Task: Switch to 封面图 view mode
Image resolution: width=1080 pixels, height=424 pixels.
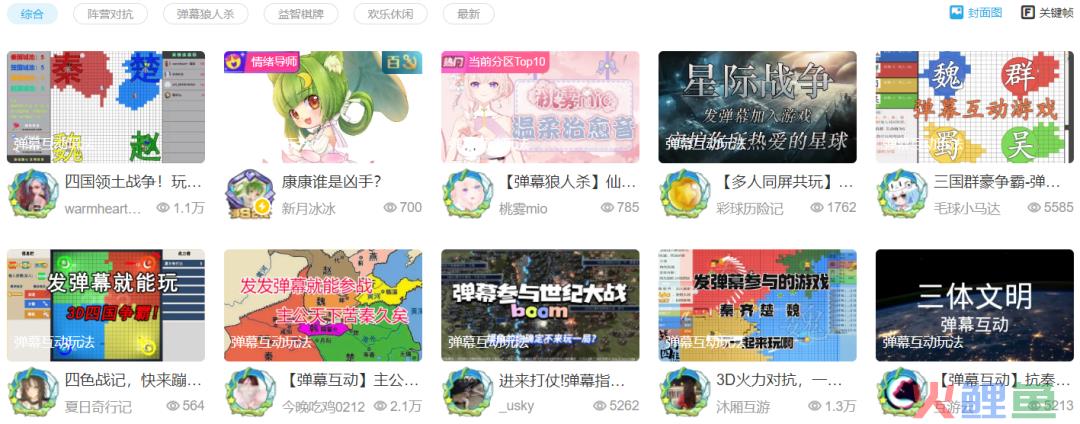Action: [x=976, y=13]
